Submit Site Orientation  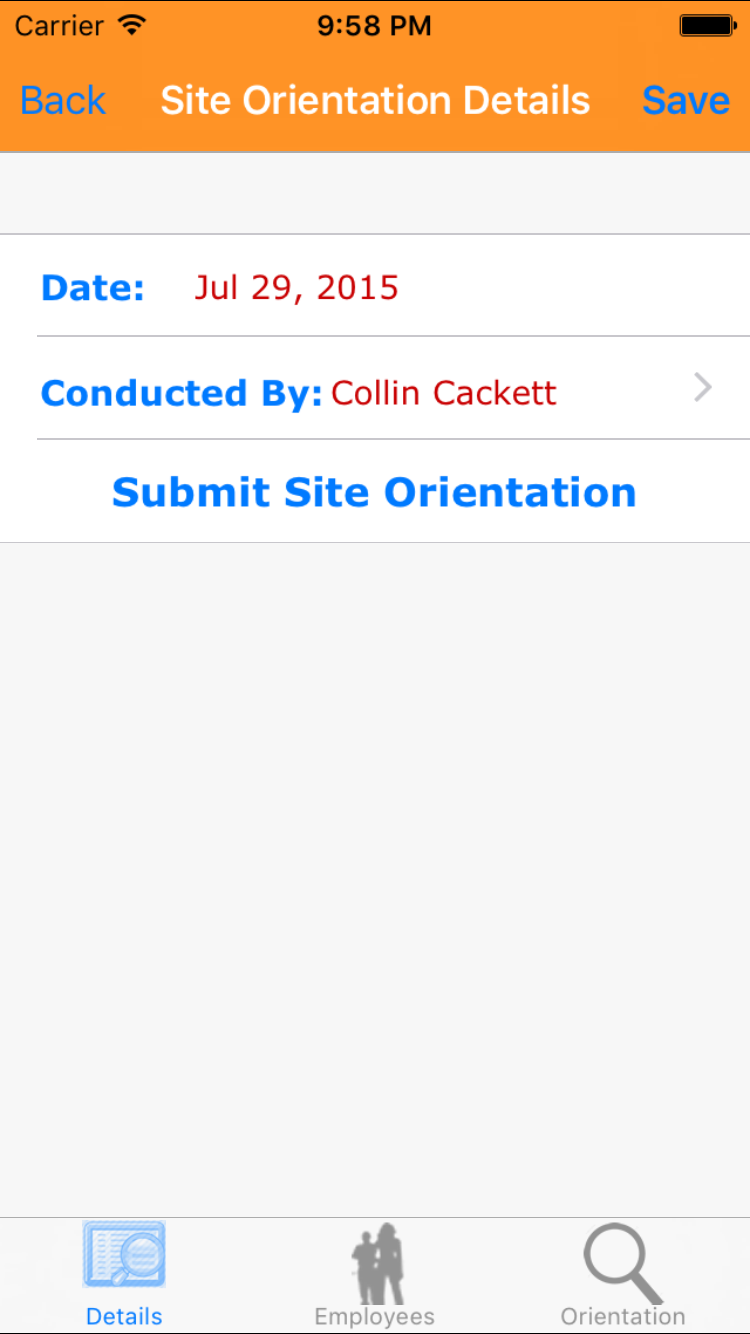point(374,492)
